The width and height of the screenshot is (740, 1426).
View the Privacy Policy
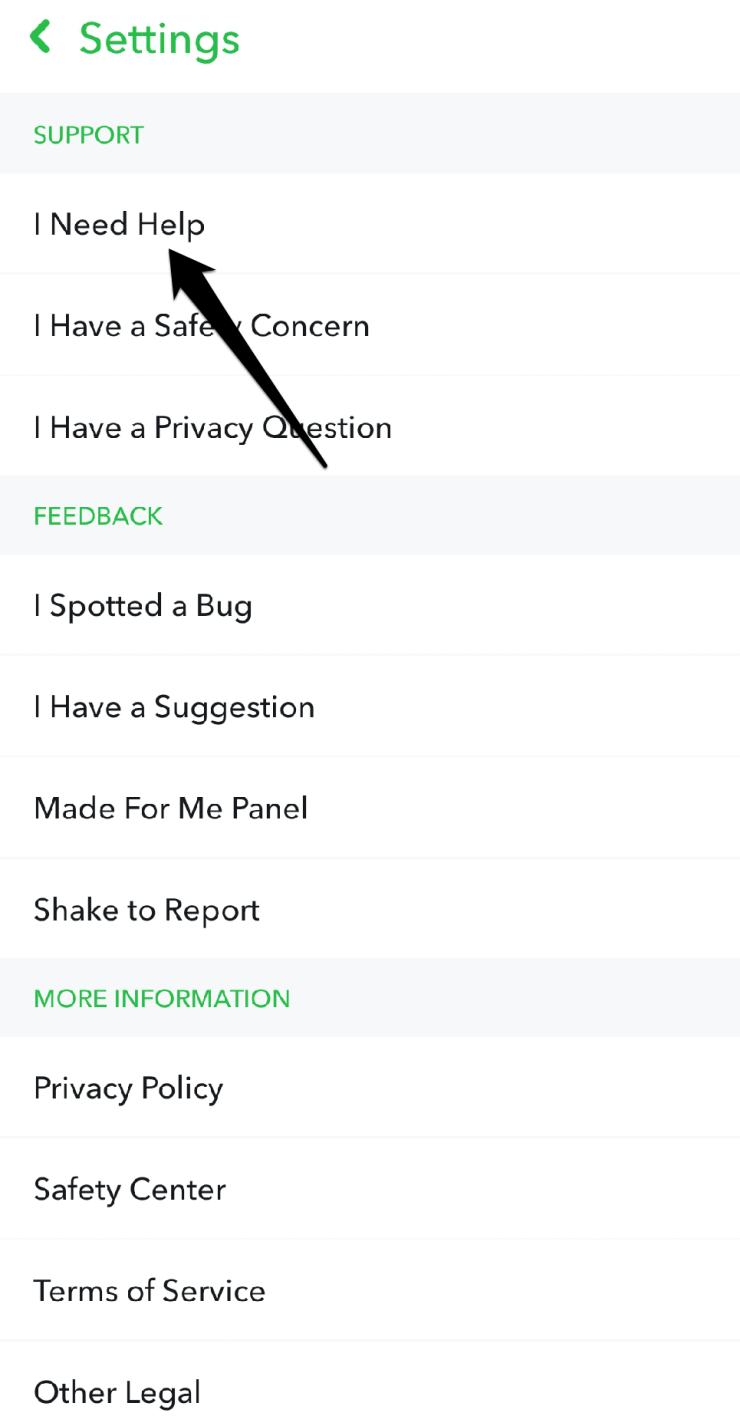[128, 1087]
